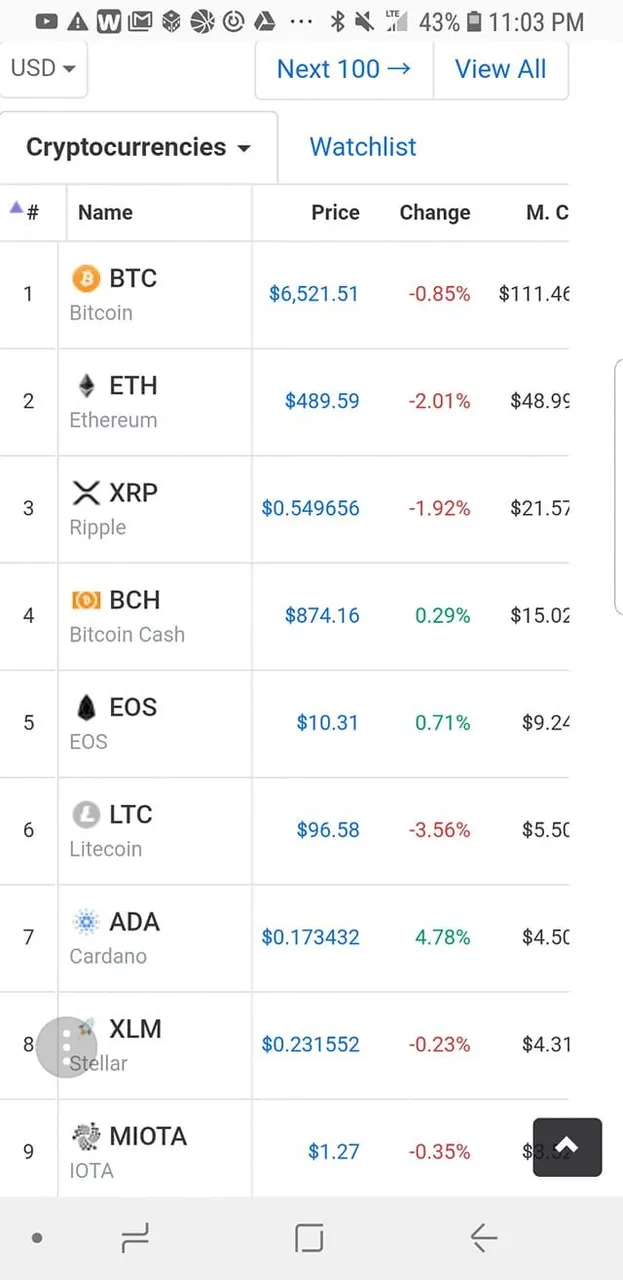Sort the list by Price column
623x1280 pixels.
(335, 212)
